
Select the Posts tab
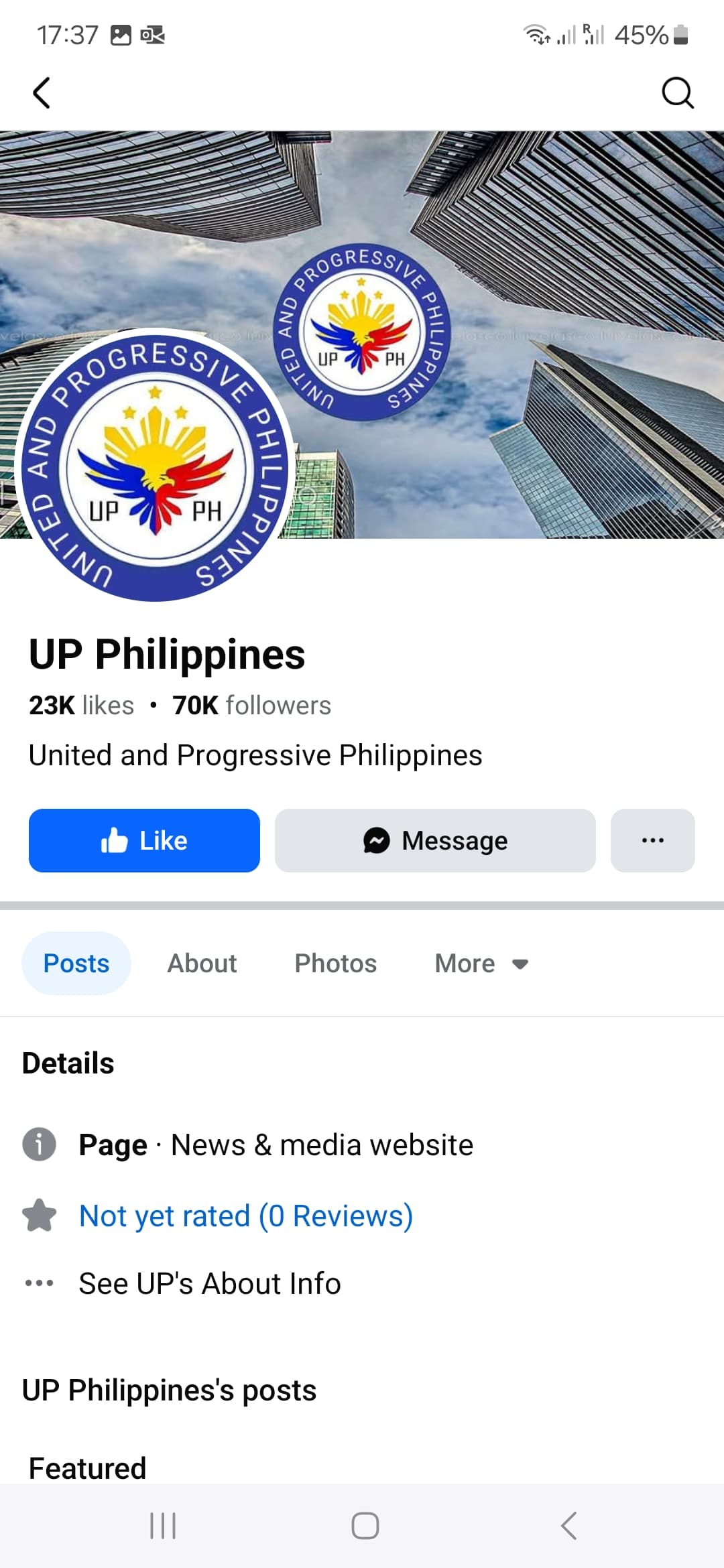(76, 964)
